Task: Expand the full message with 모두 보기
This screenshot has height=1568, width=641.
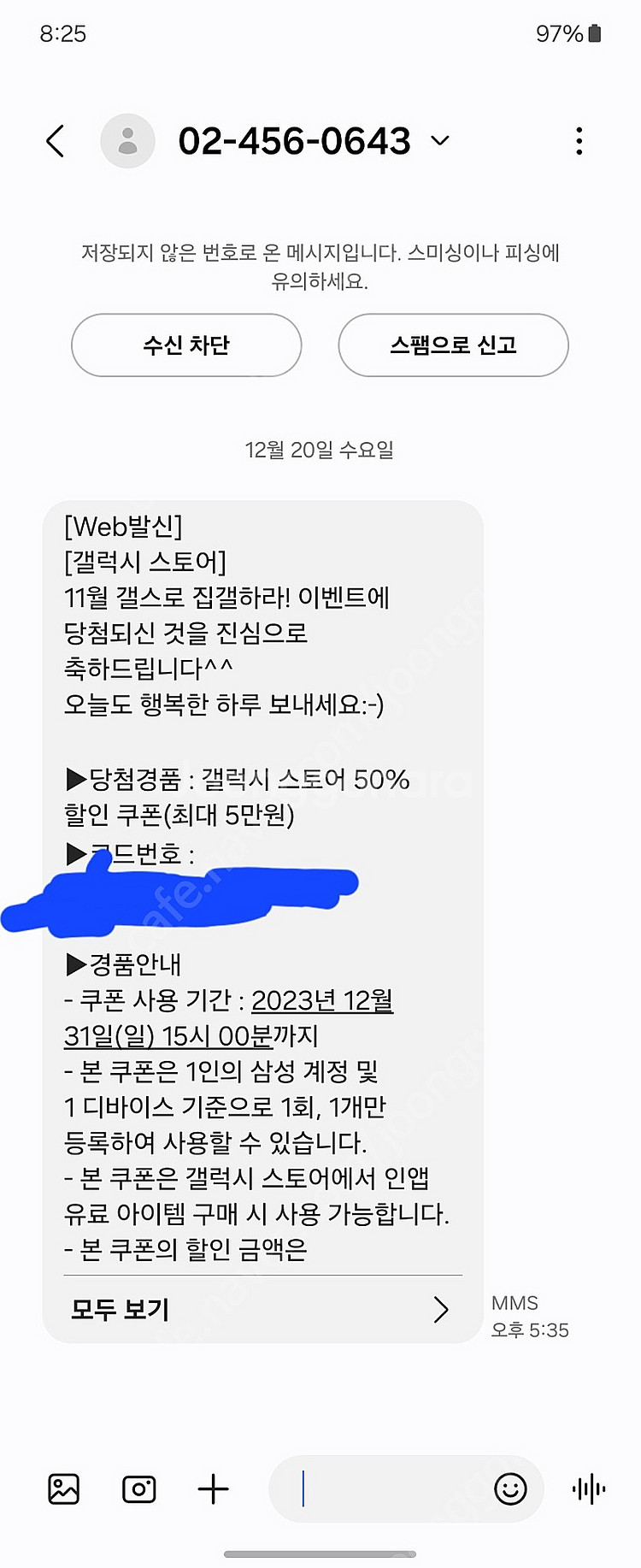Action: click(x=261, y=1309)
